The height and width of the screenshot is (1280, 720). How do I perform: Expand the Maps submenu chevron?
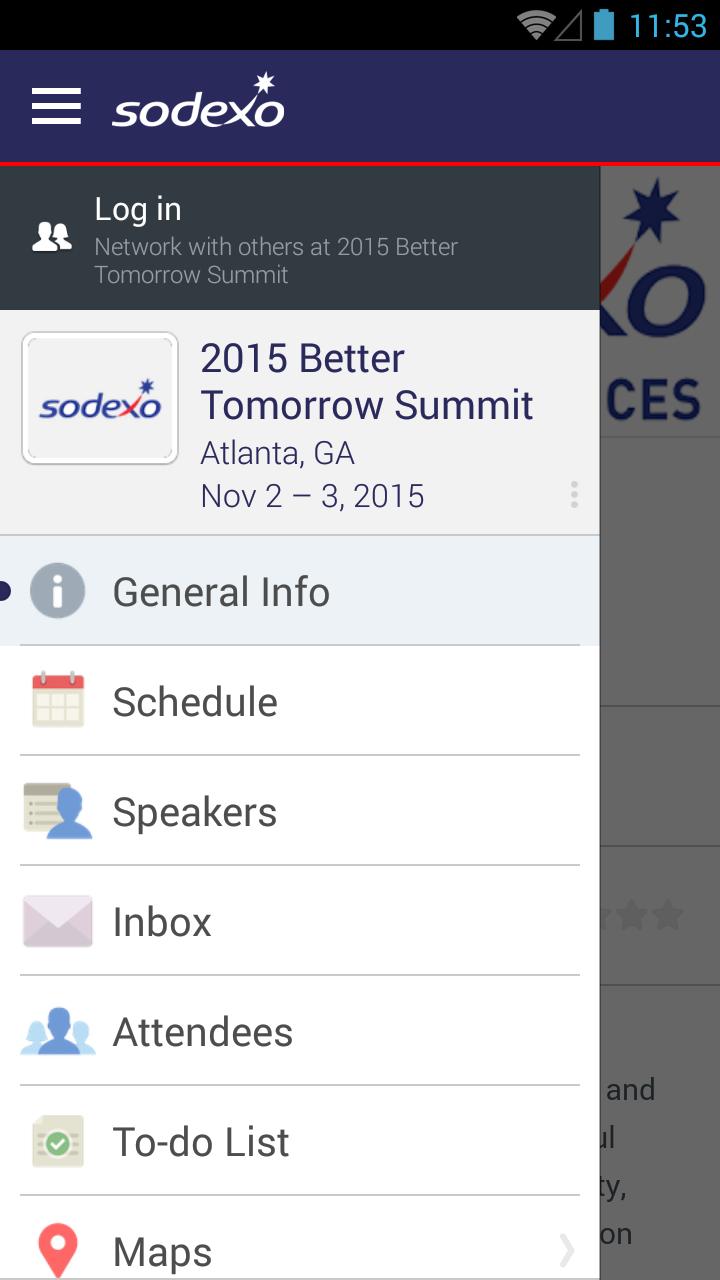(566, 1249)
